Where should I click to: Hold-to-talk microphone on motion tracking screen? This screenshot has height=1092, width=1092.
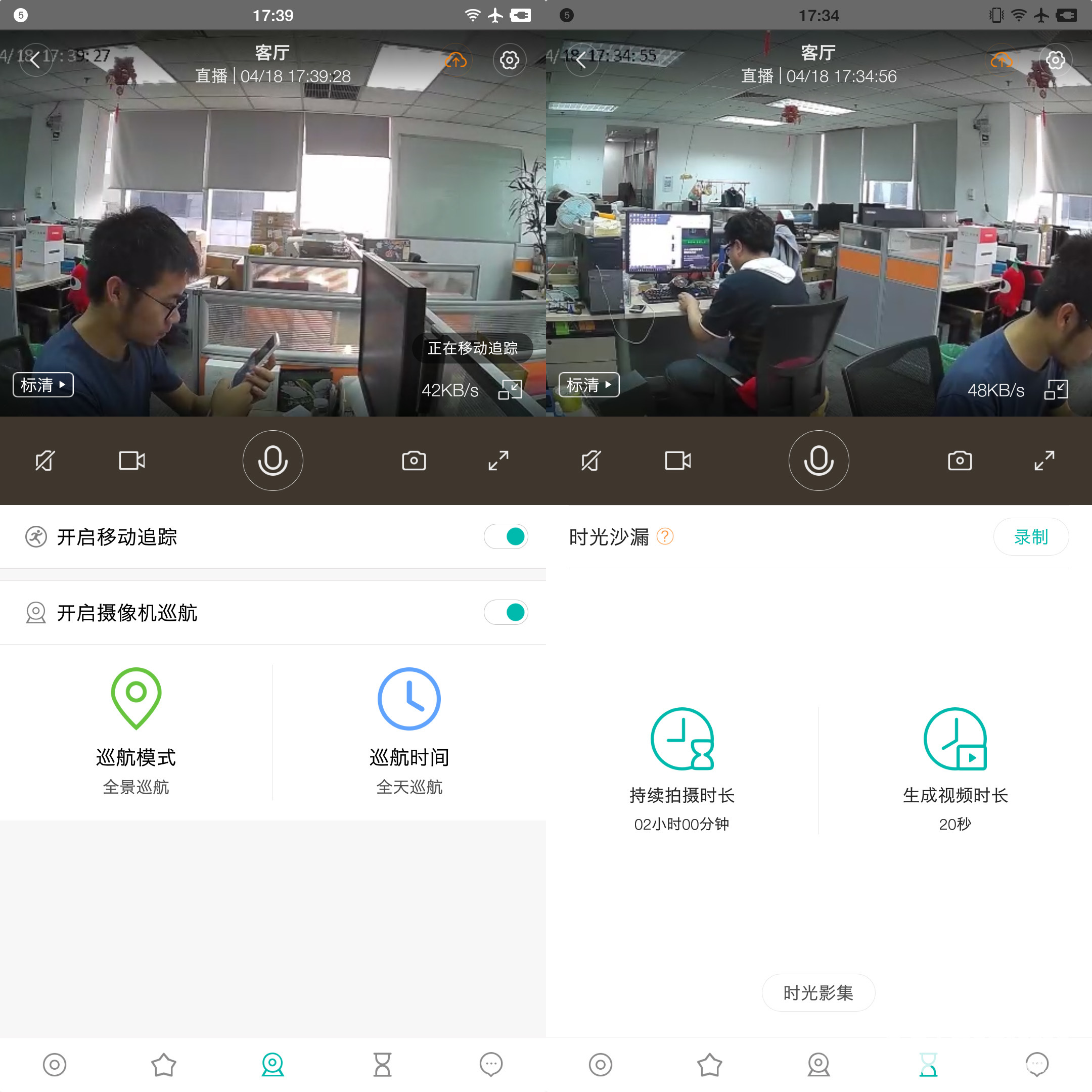pos(272,461)
